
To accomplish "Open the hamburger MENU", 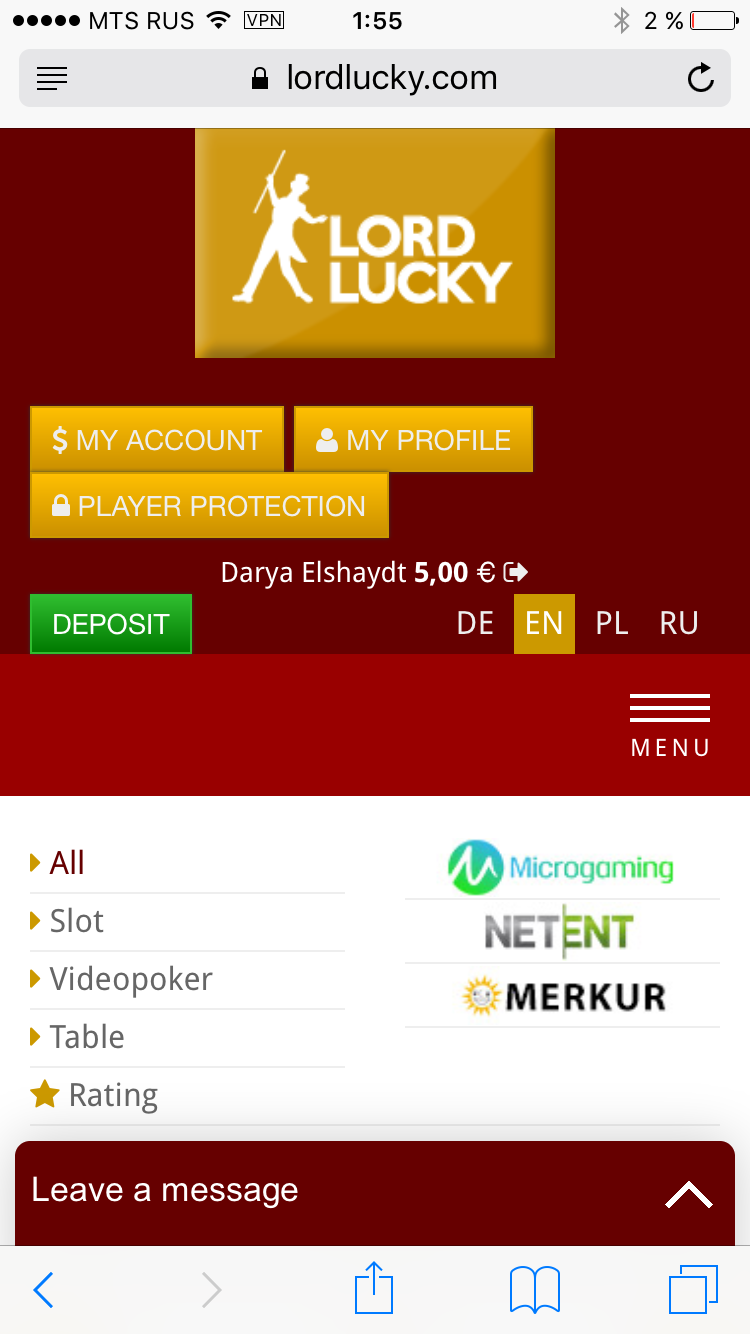I will click(670, 726).
